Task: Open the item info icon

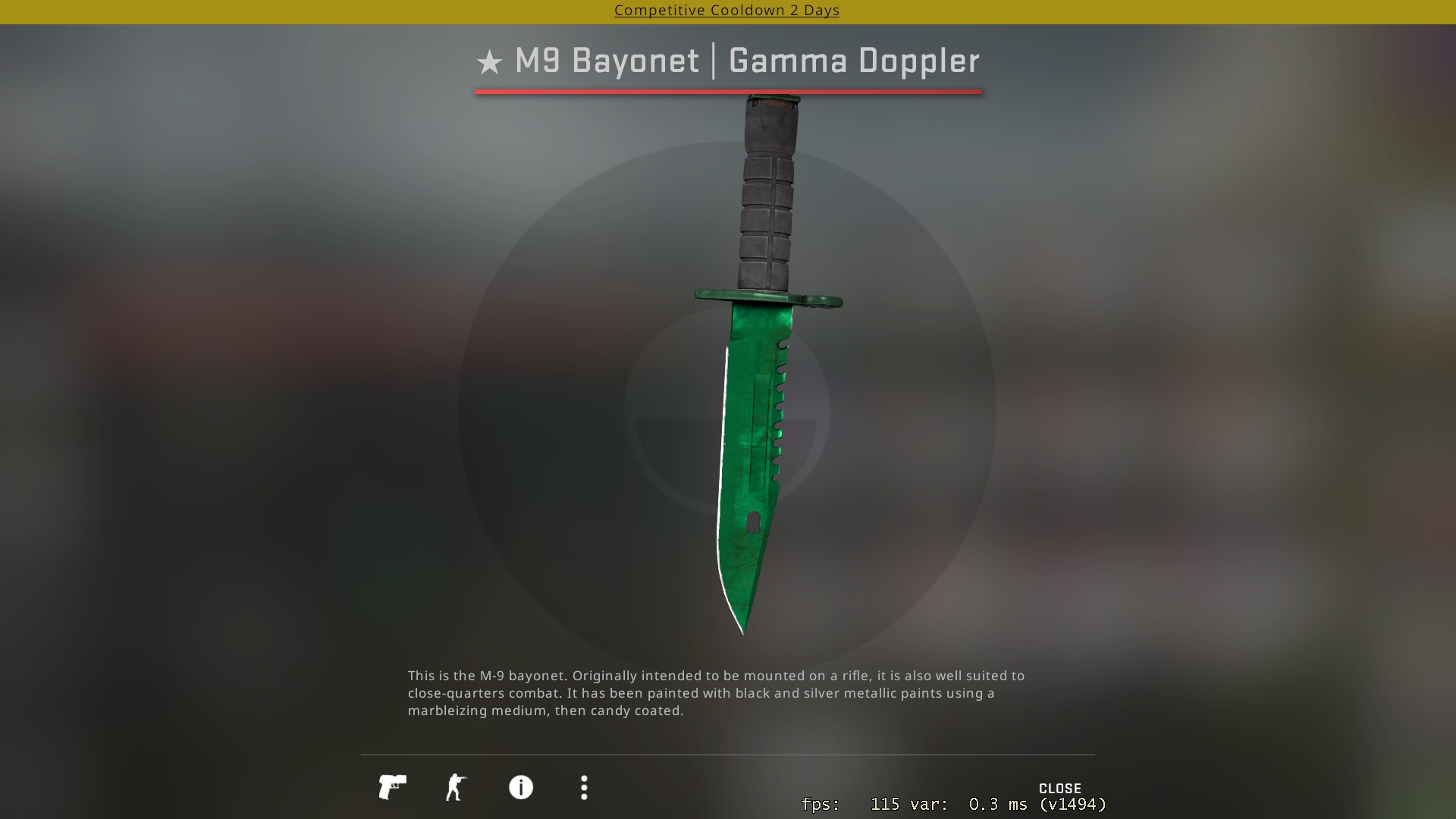Action: [x=521, y=787]
